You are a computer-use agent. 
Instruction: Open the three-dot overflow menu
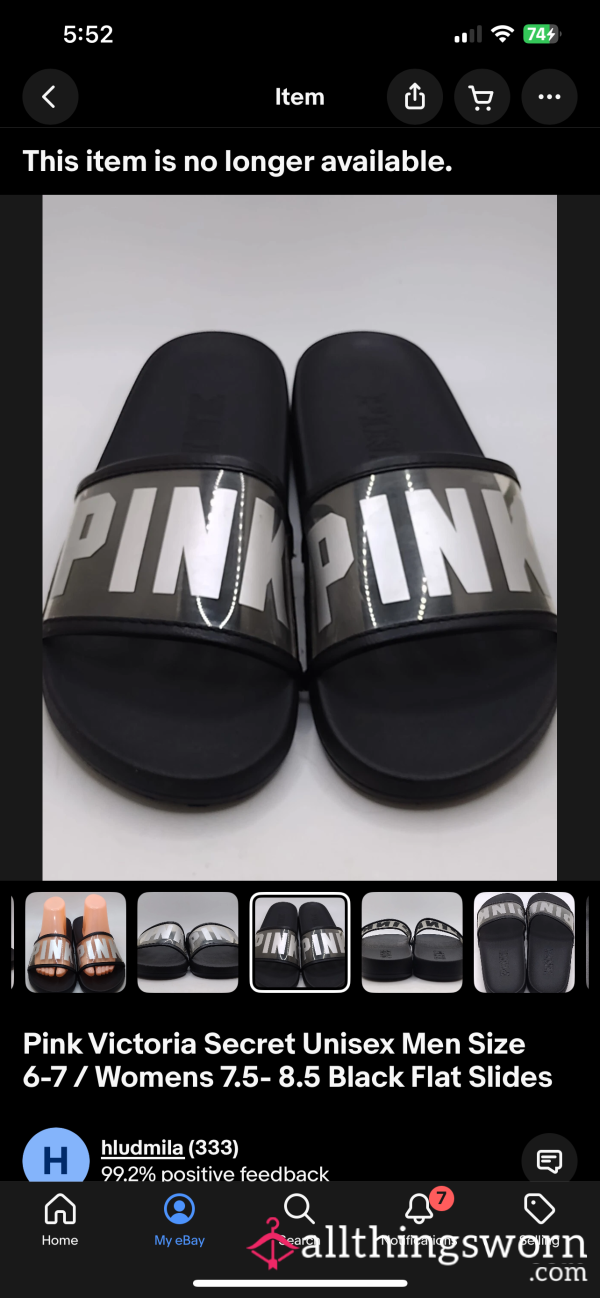click(x=549, y=97)
